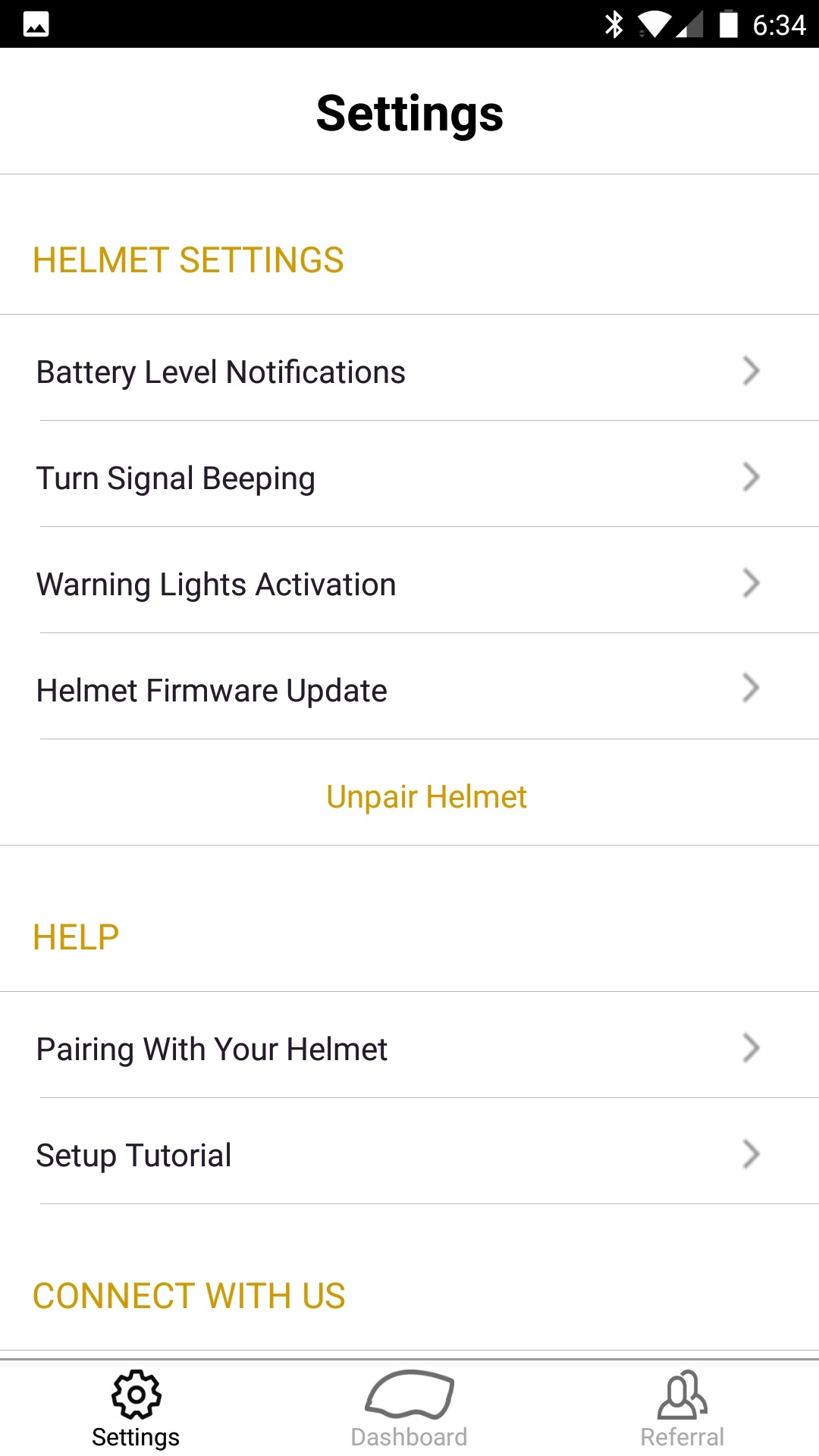The height and width of the screenshot is (1456, 819).
Task: Go to Warning Lights Activation
Action: pos(409,584)
